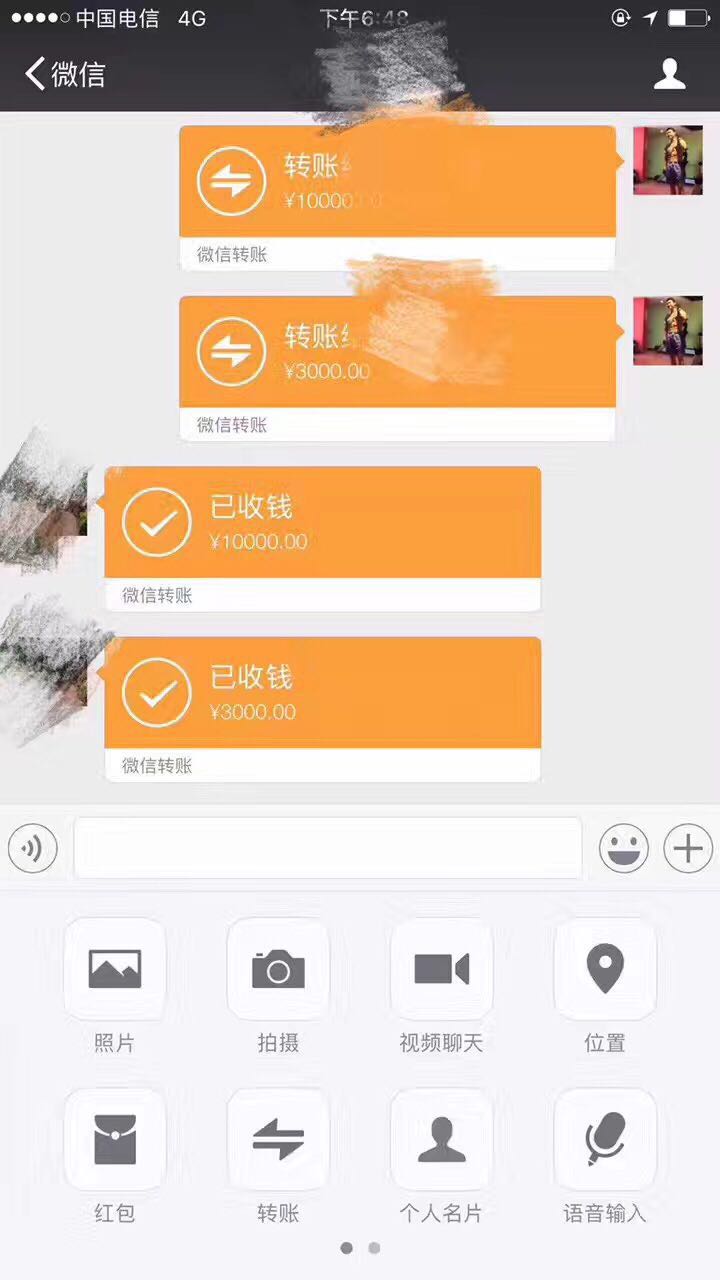Screen dimensions: 720x1280
Task: Open the chat profile icon
Action: point(669,74)
